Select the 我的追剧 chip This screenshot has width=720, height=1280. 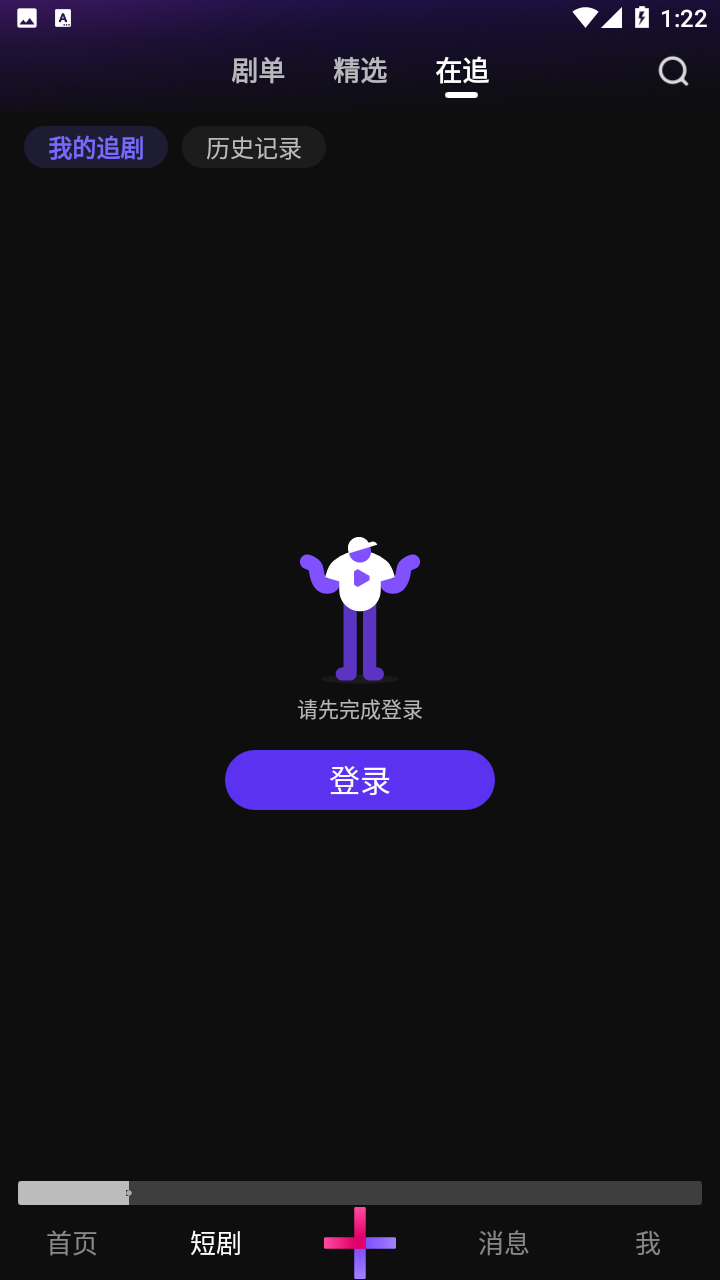96,148
